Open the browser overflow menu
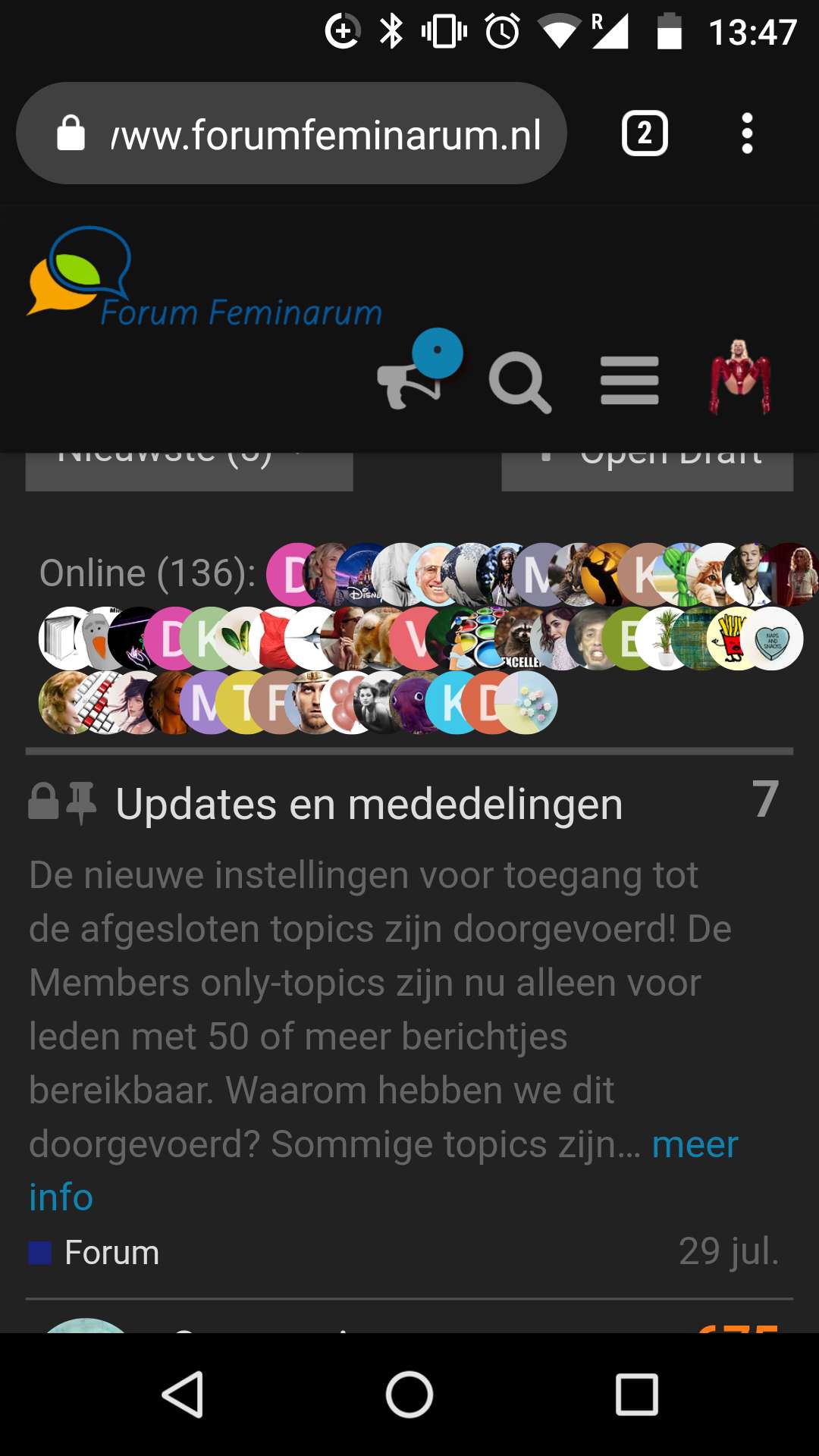This screenshot has height=1456, width=819. pos(747,133)
